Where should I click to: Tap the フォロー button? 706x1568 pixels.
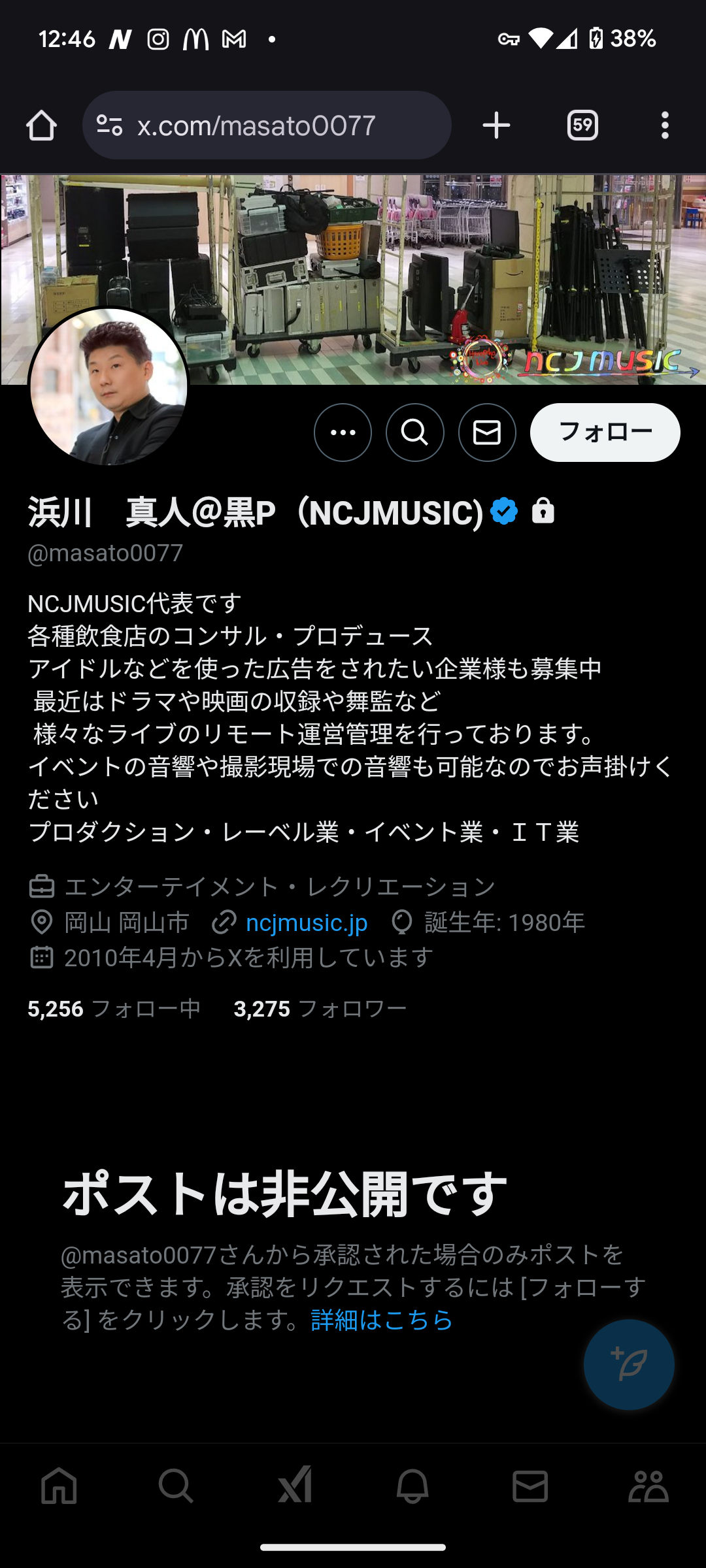coord(605,433)
